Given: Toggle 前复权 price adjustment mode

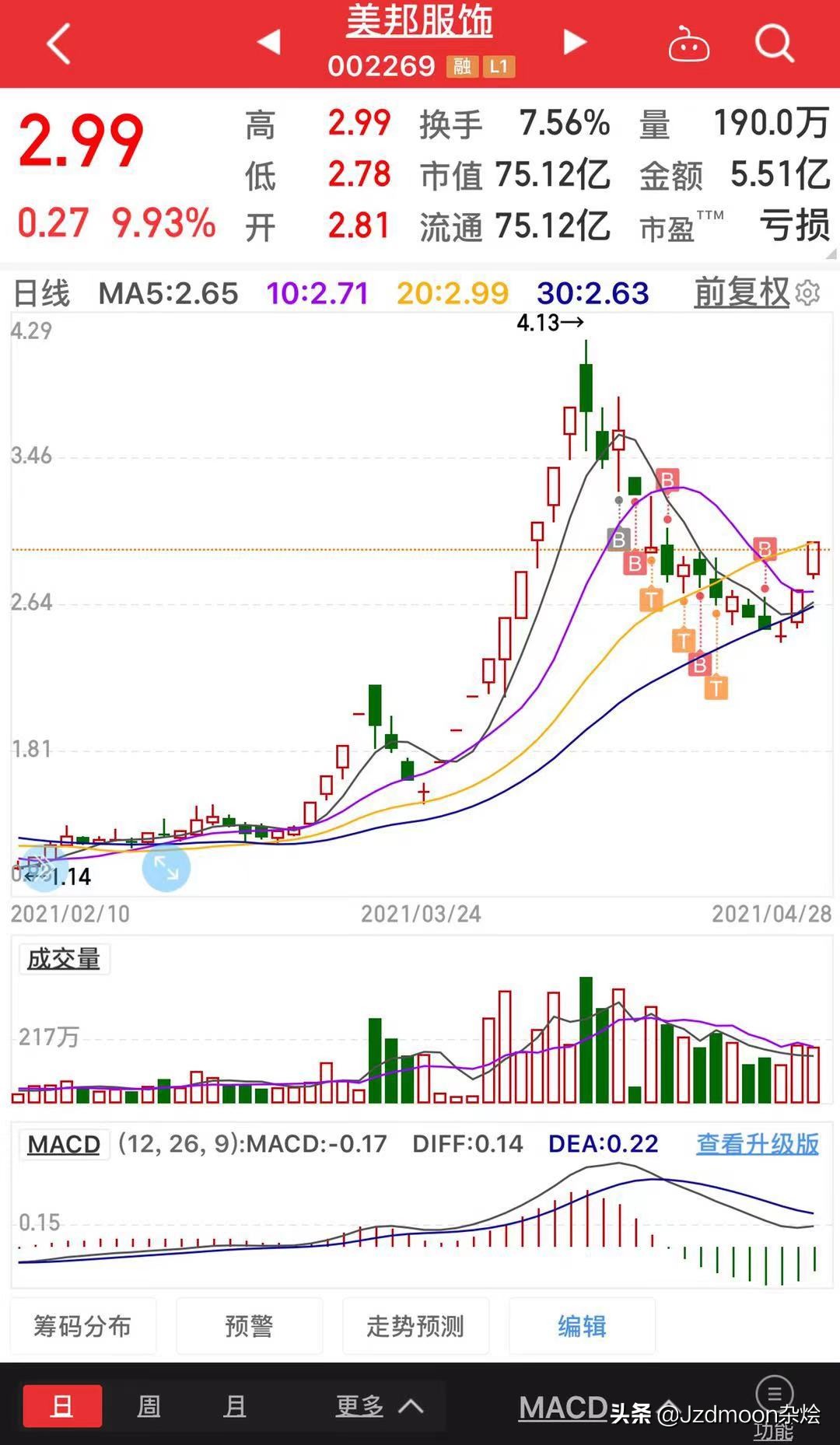Looking at the screenshot, I should [x=740, y=294].
